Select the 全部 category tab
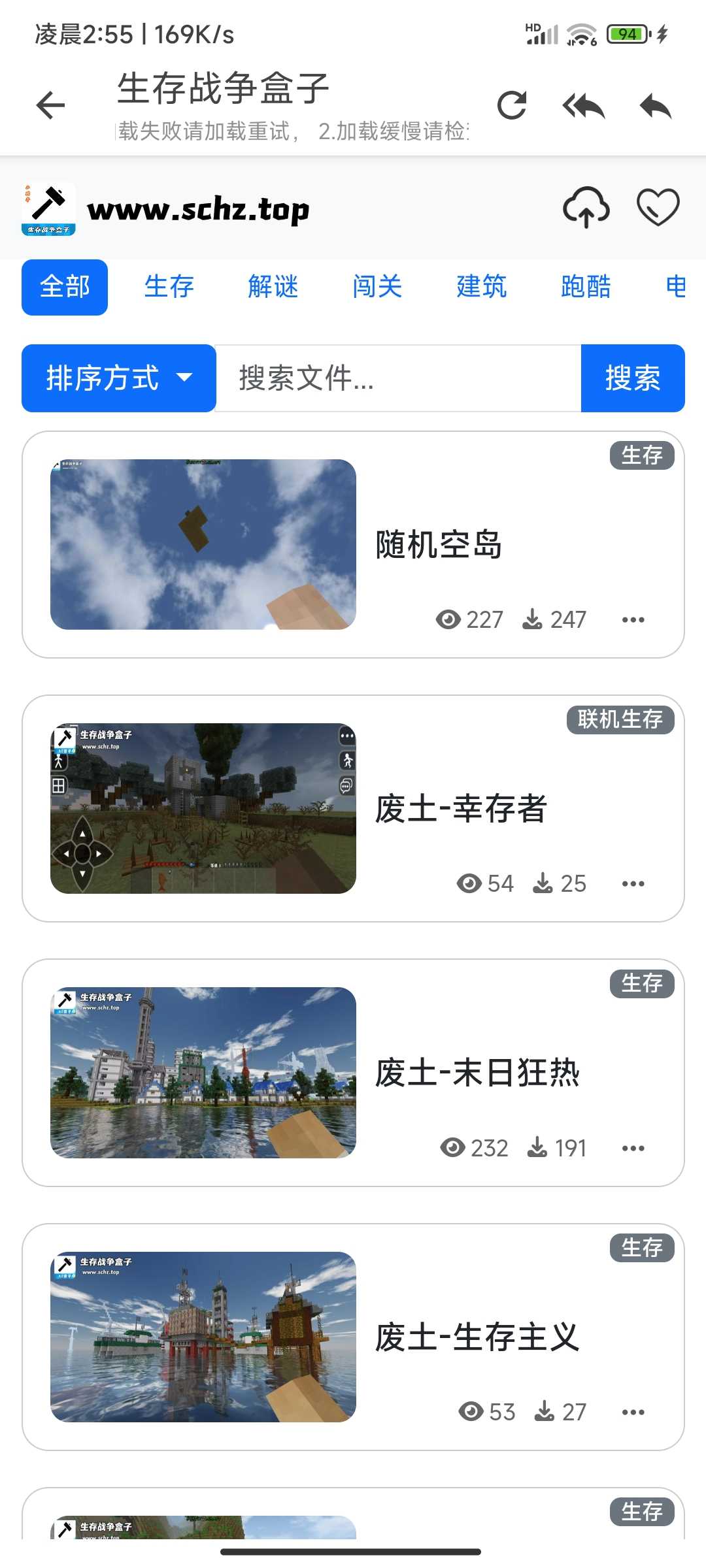This screenshot has width=706, height=1568. click(65, 287)
